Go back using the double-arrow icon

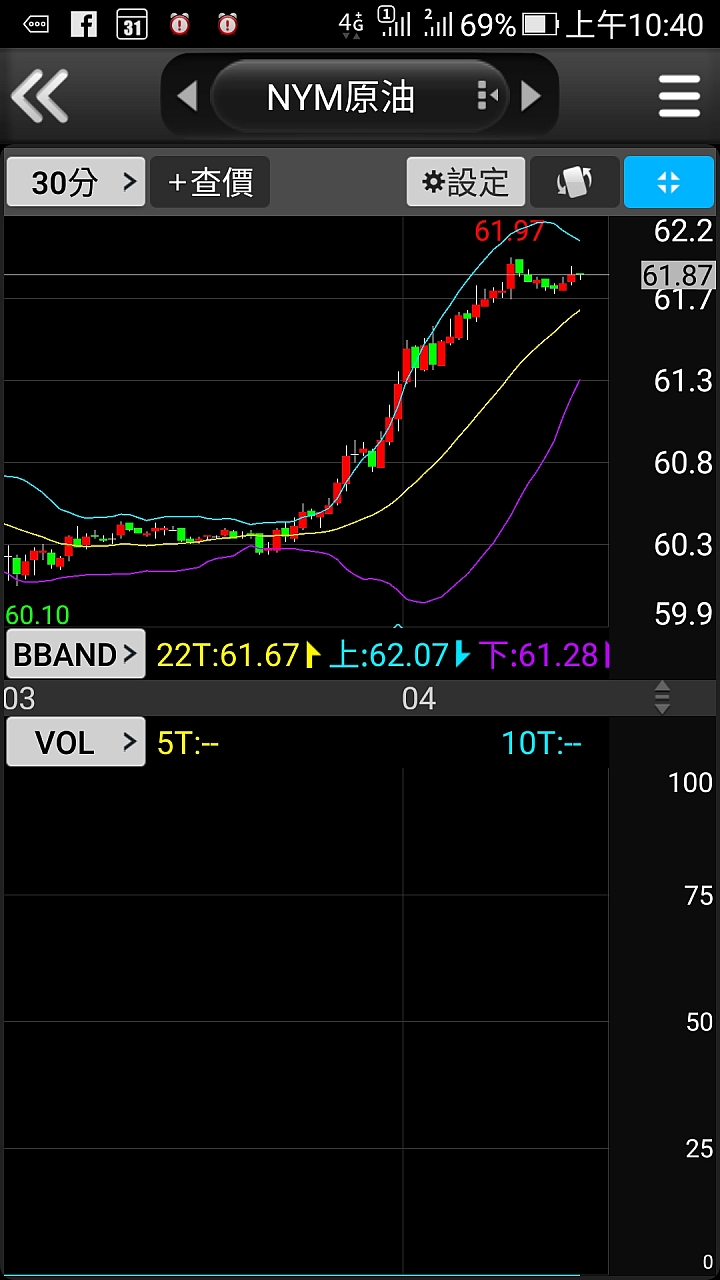click(x=40, y=97)
